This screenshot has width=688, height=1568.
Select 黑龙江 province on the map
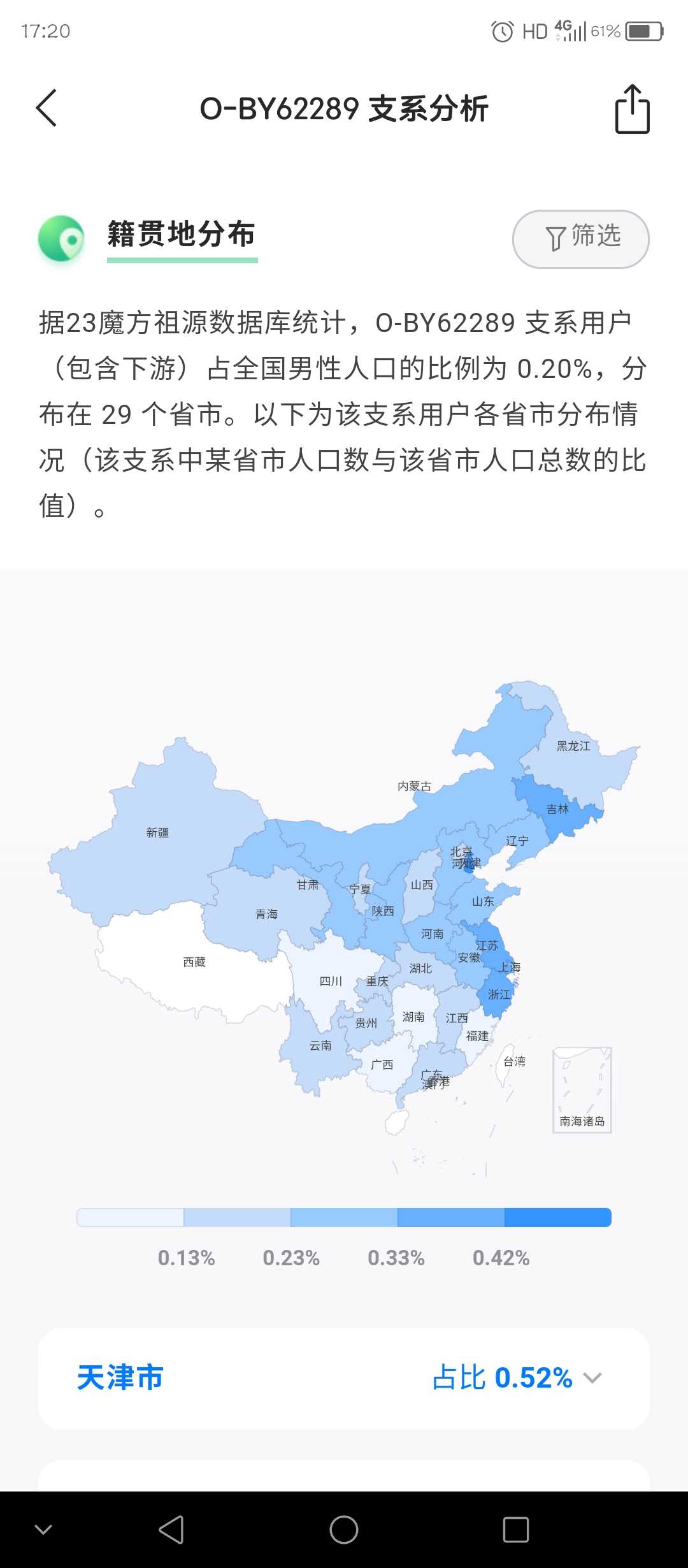573,746
